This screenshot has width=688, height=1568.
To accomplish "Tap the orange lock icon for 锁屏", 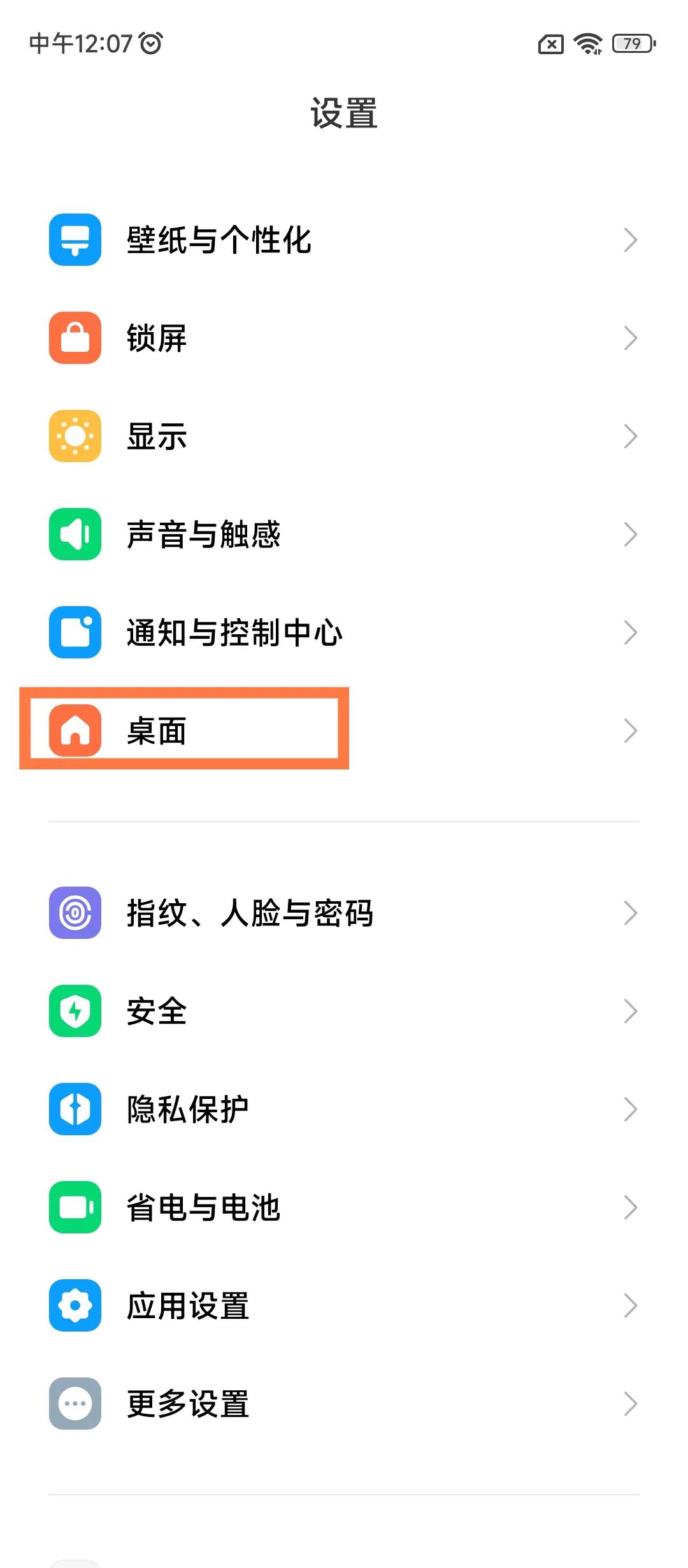I will point(74,338).
